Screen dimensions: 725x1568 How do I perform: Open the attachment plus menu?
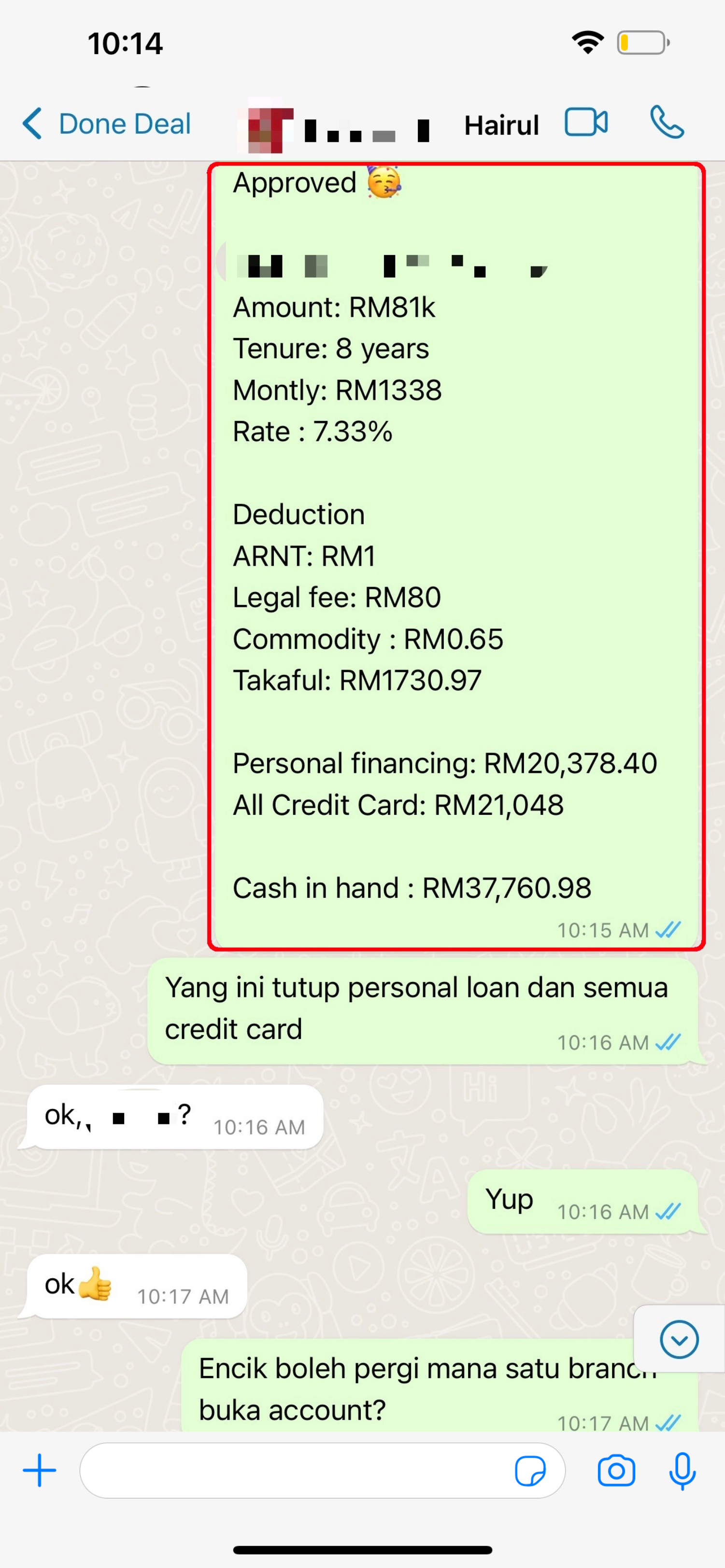(40, 1470)
